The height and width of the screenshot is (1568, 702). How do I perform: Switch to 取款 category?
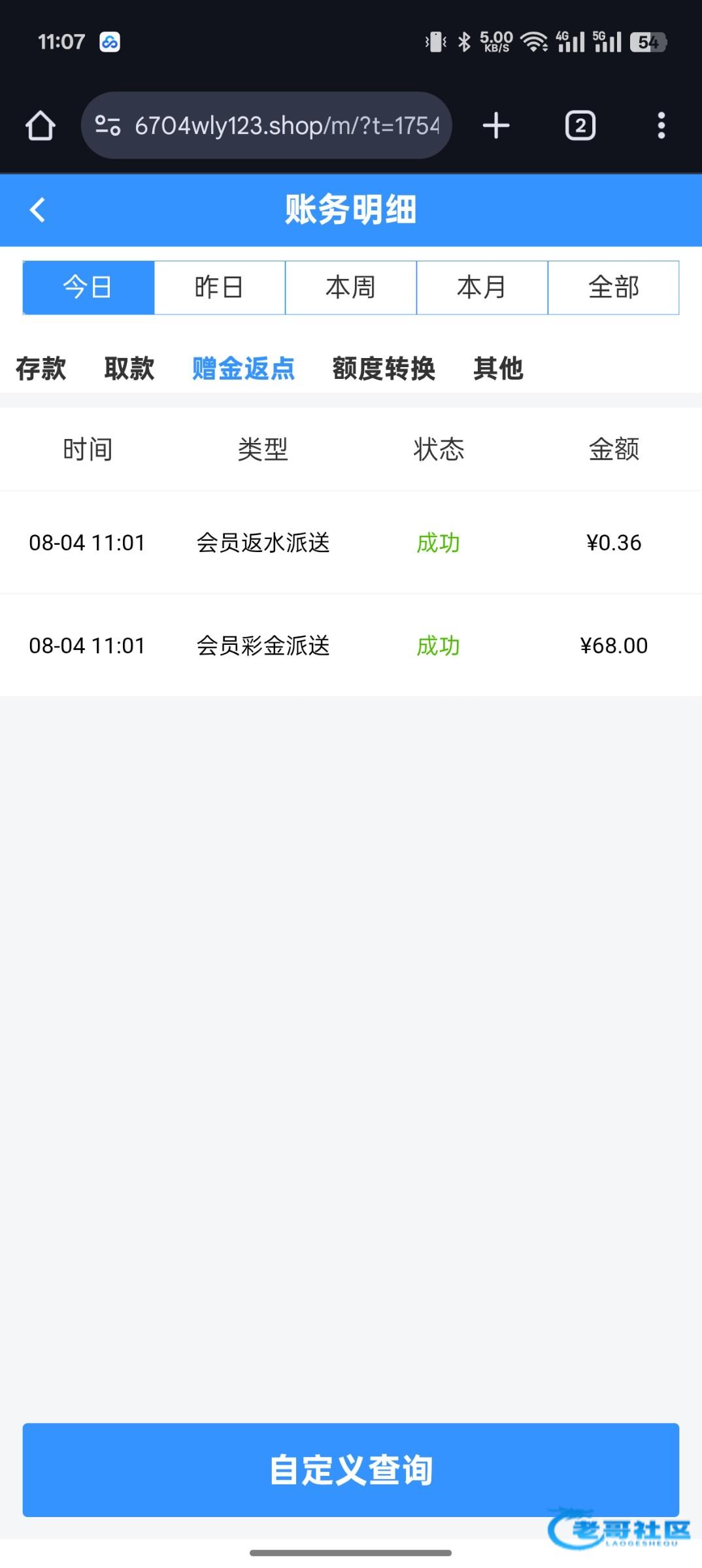129,368
